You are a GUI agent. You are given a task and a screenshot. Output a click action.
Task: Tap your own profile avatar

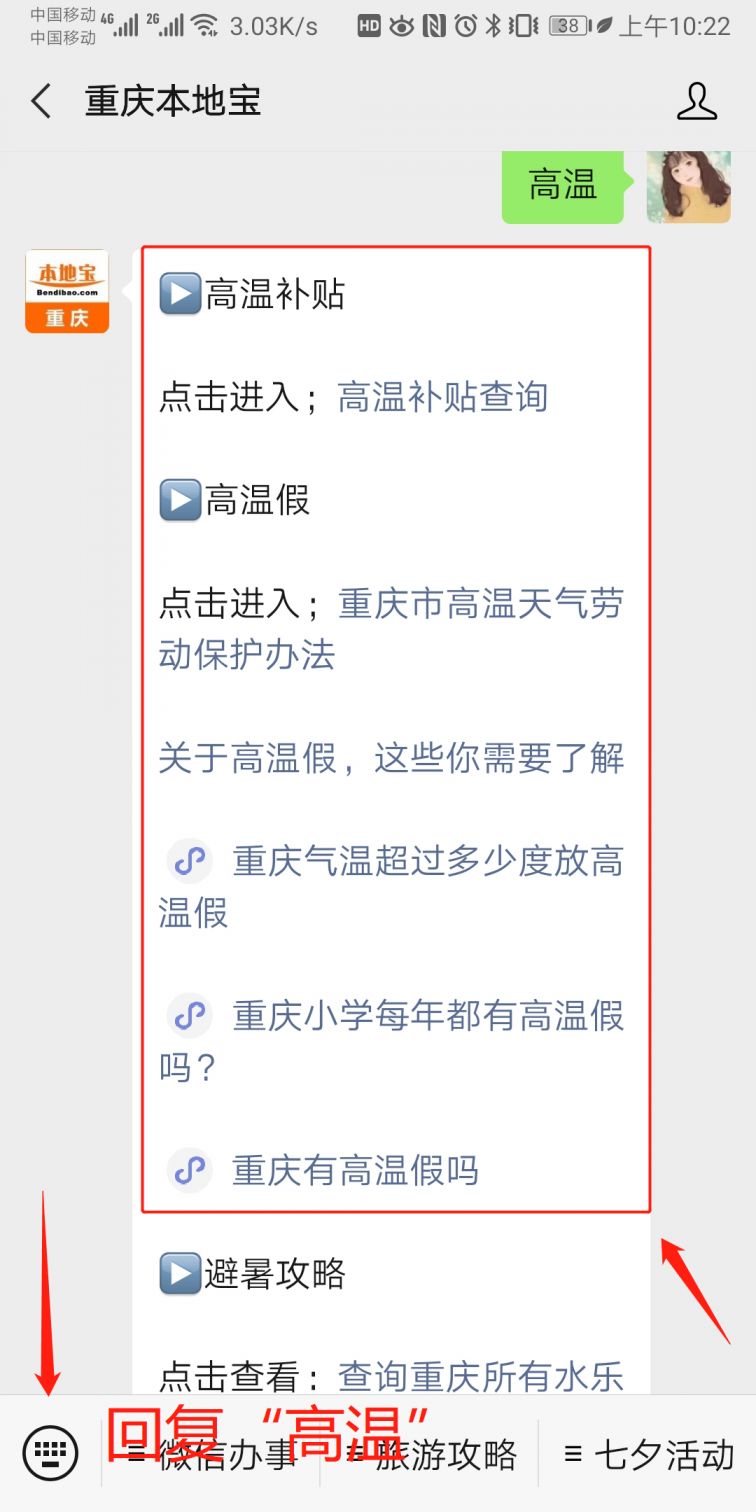coord(688,187)
